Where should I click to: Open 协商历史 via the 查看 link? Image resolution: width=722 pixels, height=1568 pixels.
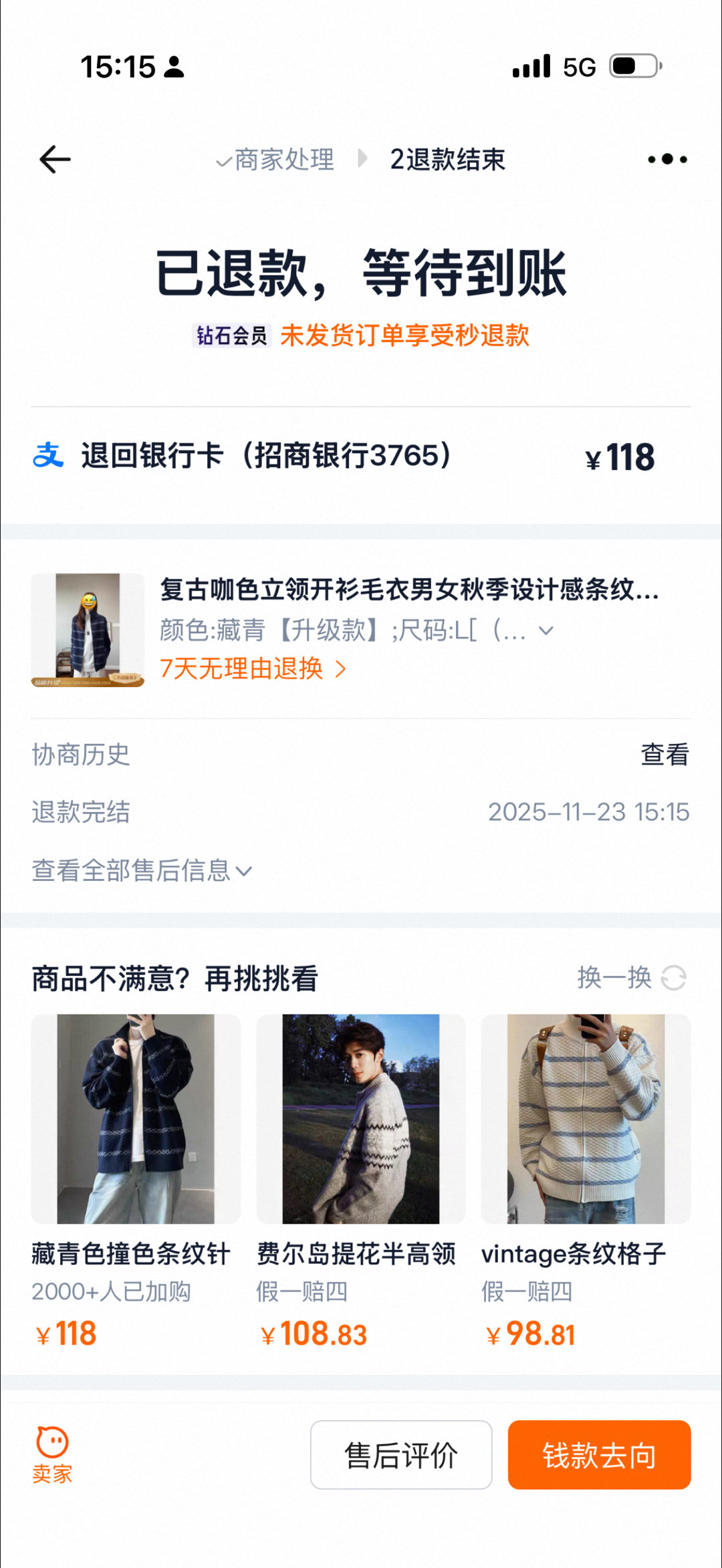point(665,755)
